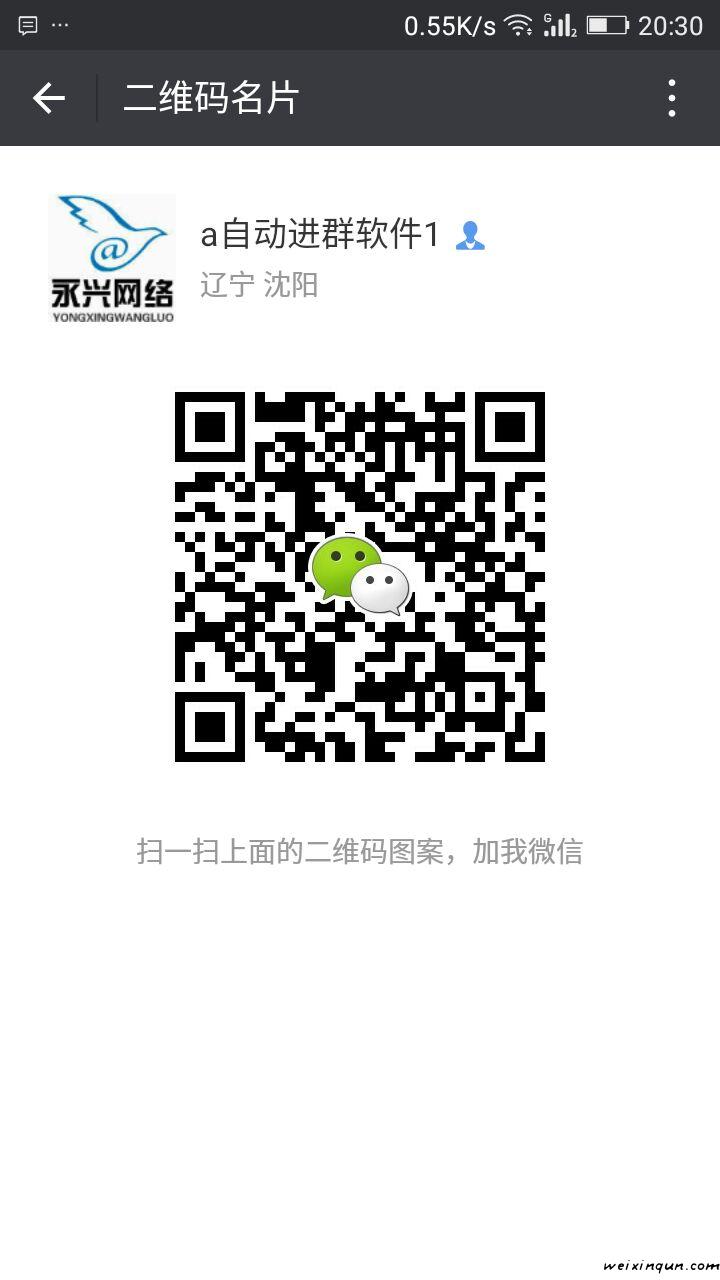The width and height of the screenshot is (720, 1280).
Task: Open the three-dot overflow menu
Action: pyautogui.click(x=672, y=98)
